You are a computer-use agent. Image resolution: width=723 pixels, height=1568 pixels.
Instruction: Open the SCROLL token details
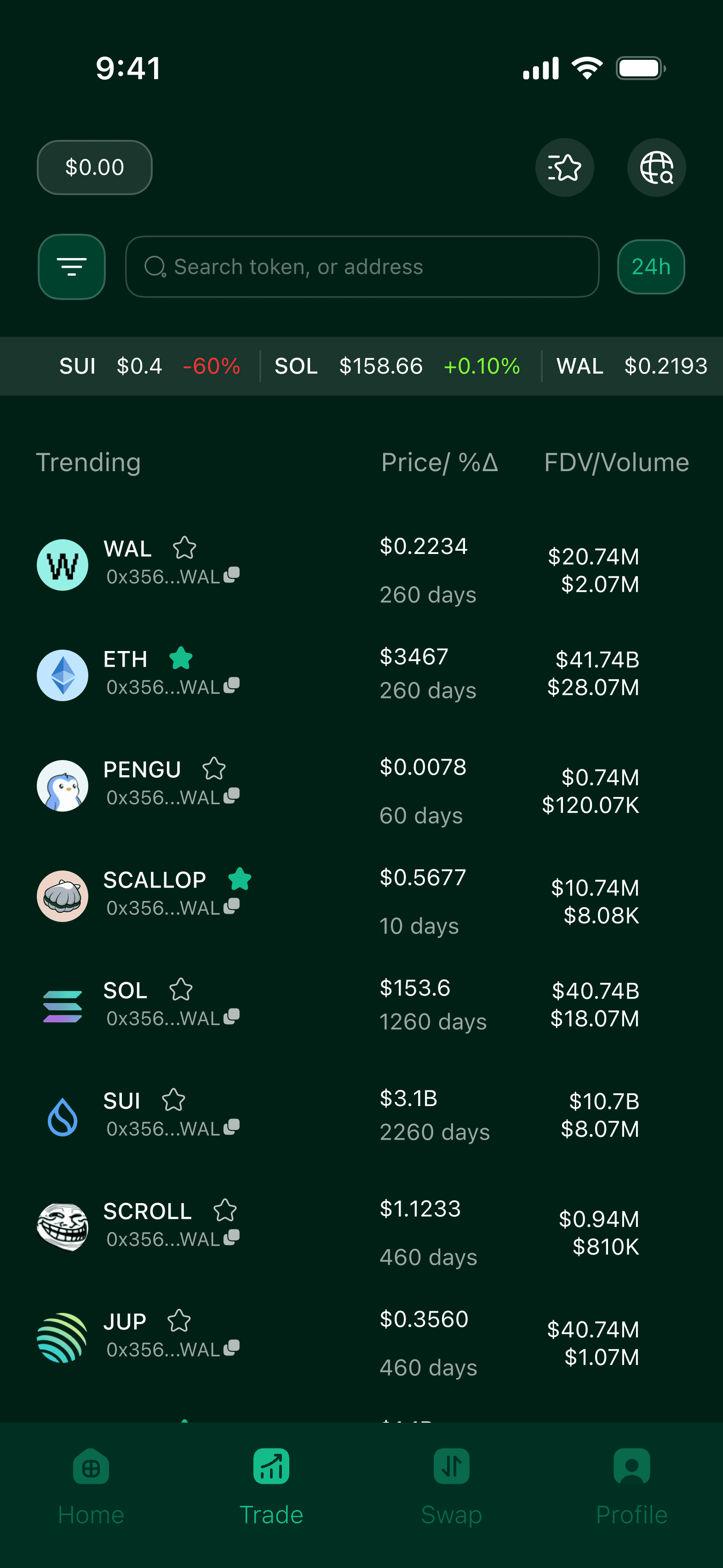[361, 1227]
